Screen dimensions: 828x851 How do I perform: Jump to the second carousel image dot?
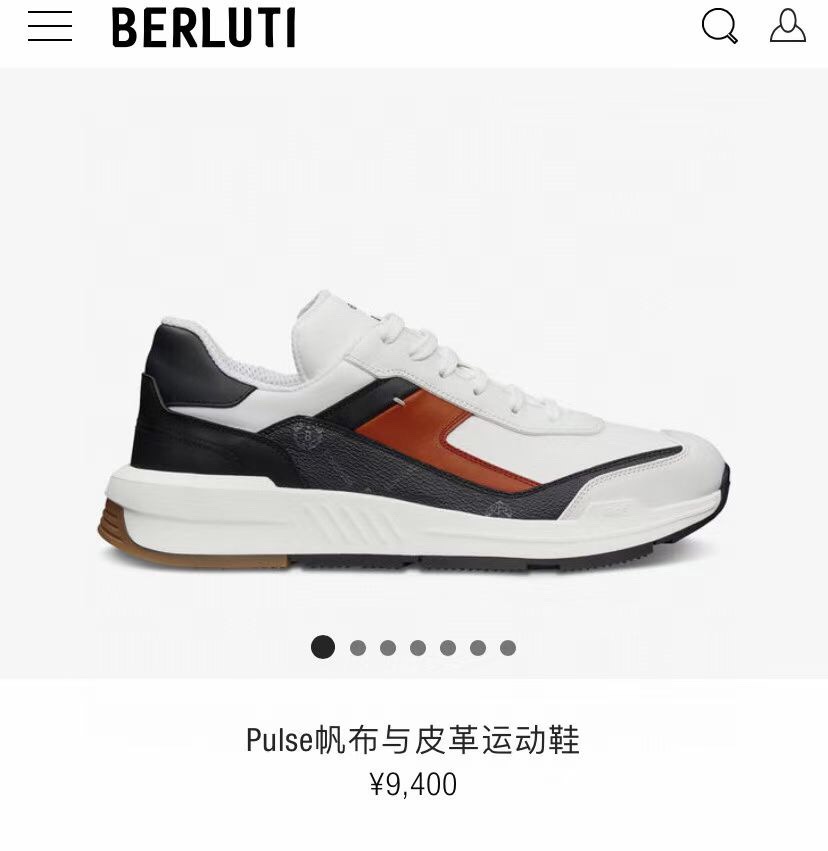tap(358, 648)
